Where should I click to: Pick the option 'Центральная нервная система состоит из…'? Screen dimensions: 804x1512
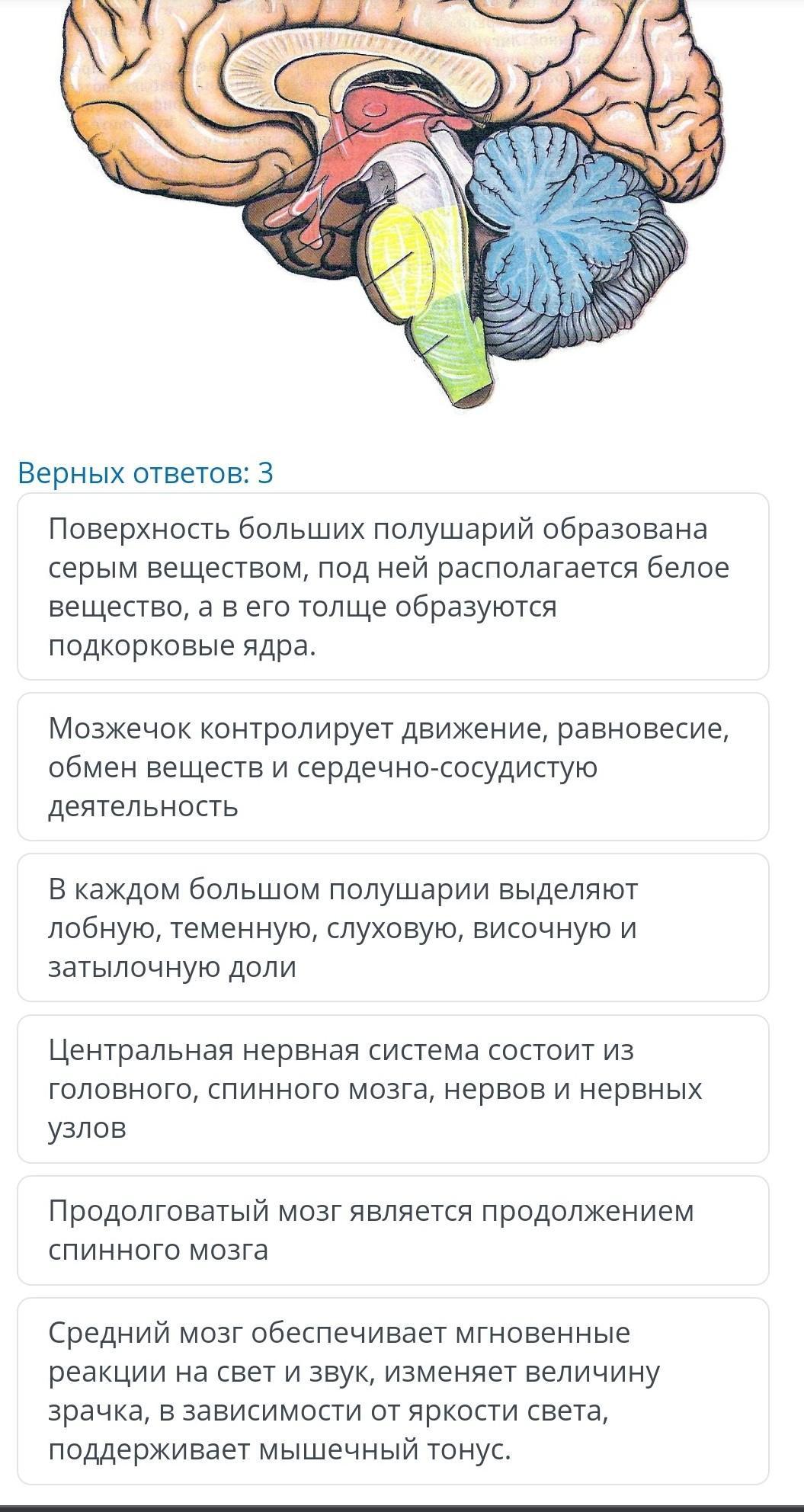click(x=393, y=1089)
